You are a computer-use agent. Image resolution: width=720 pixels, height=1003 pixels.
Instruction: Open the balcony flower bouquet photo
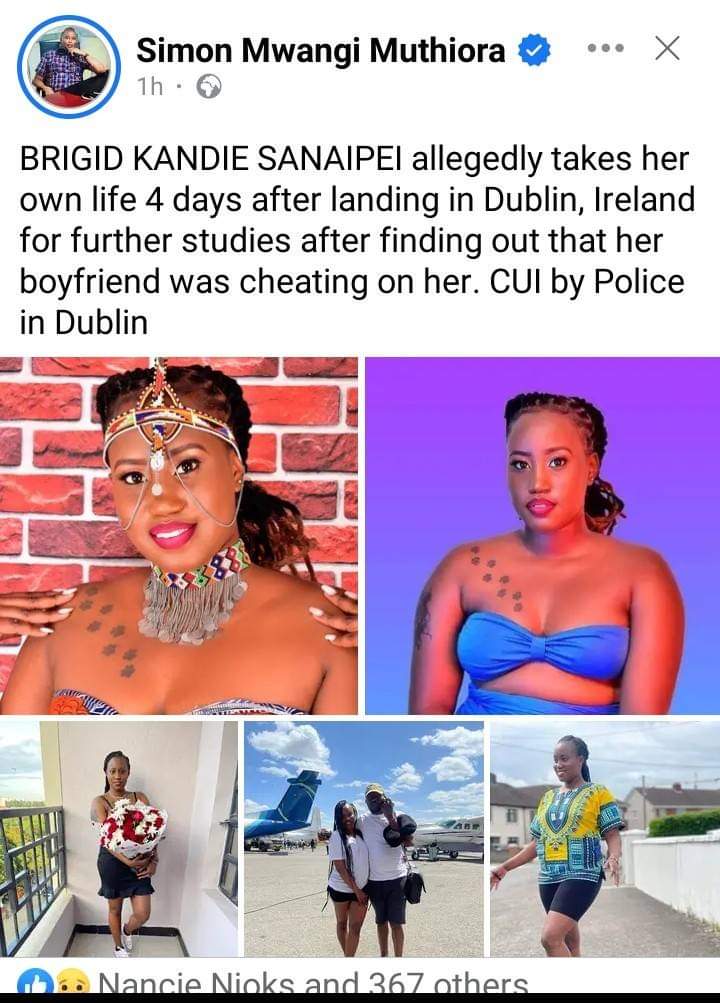click(118, 838)
